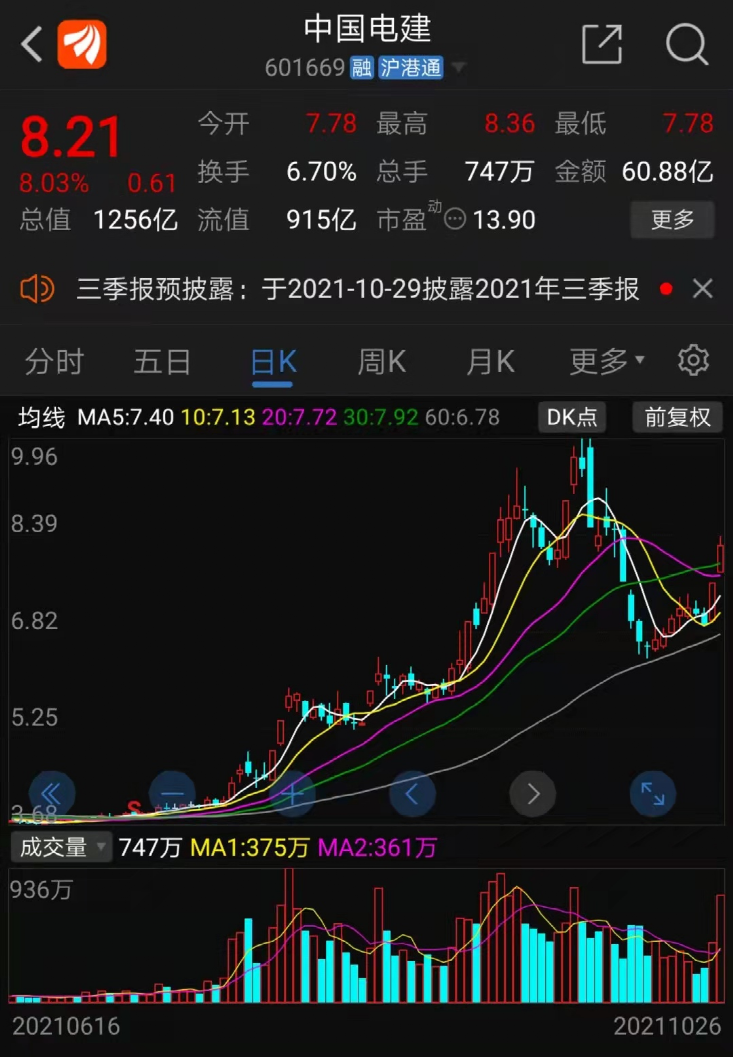Viewport: 733px width, 1057px height.
Task: Zoom out the chart with the minus icon
Action: click(172, 794)
